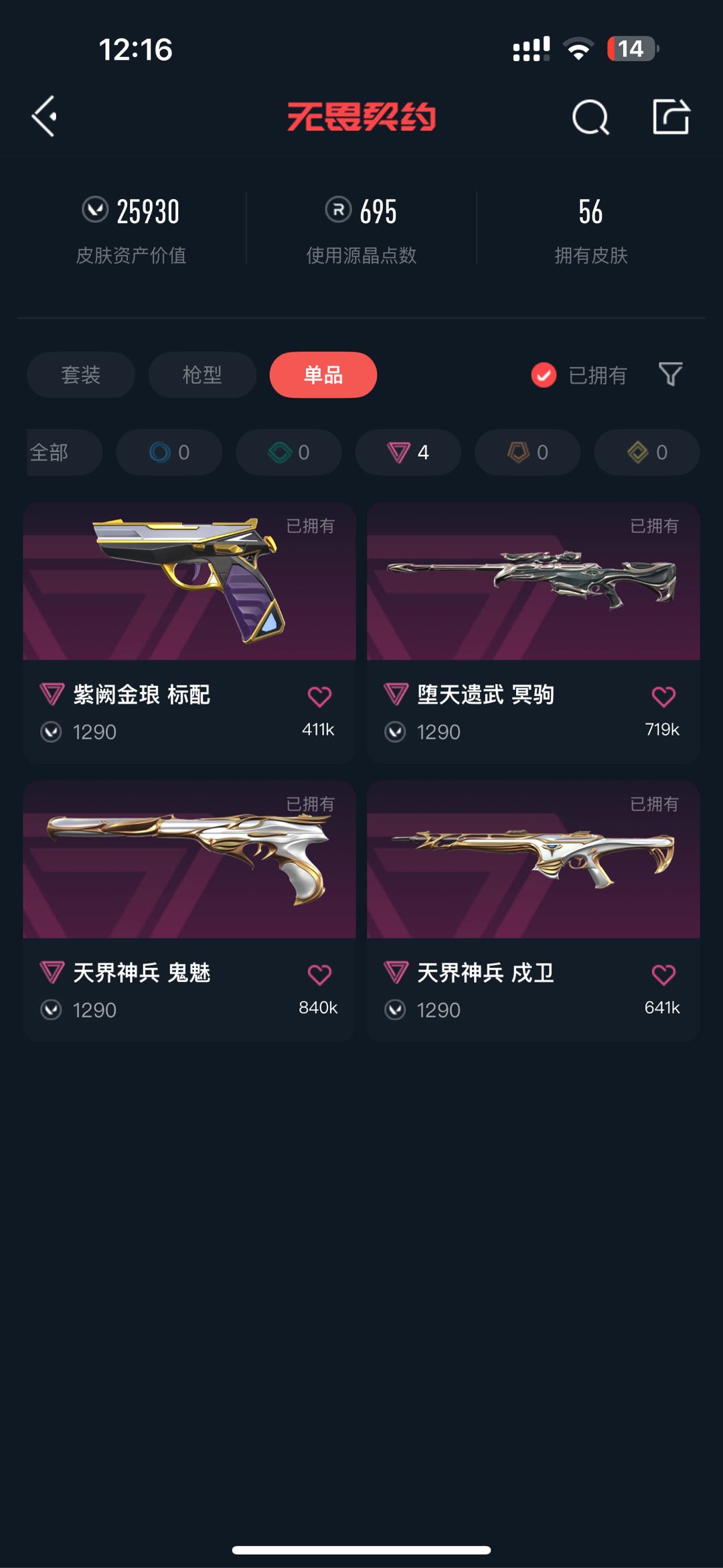
Task: Filter by the pink triangle tier with 4
Action: (x=408, y=452)
